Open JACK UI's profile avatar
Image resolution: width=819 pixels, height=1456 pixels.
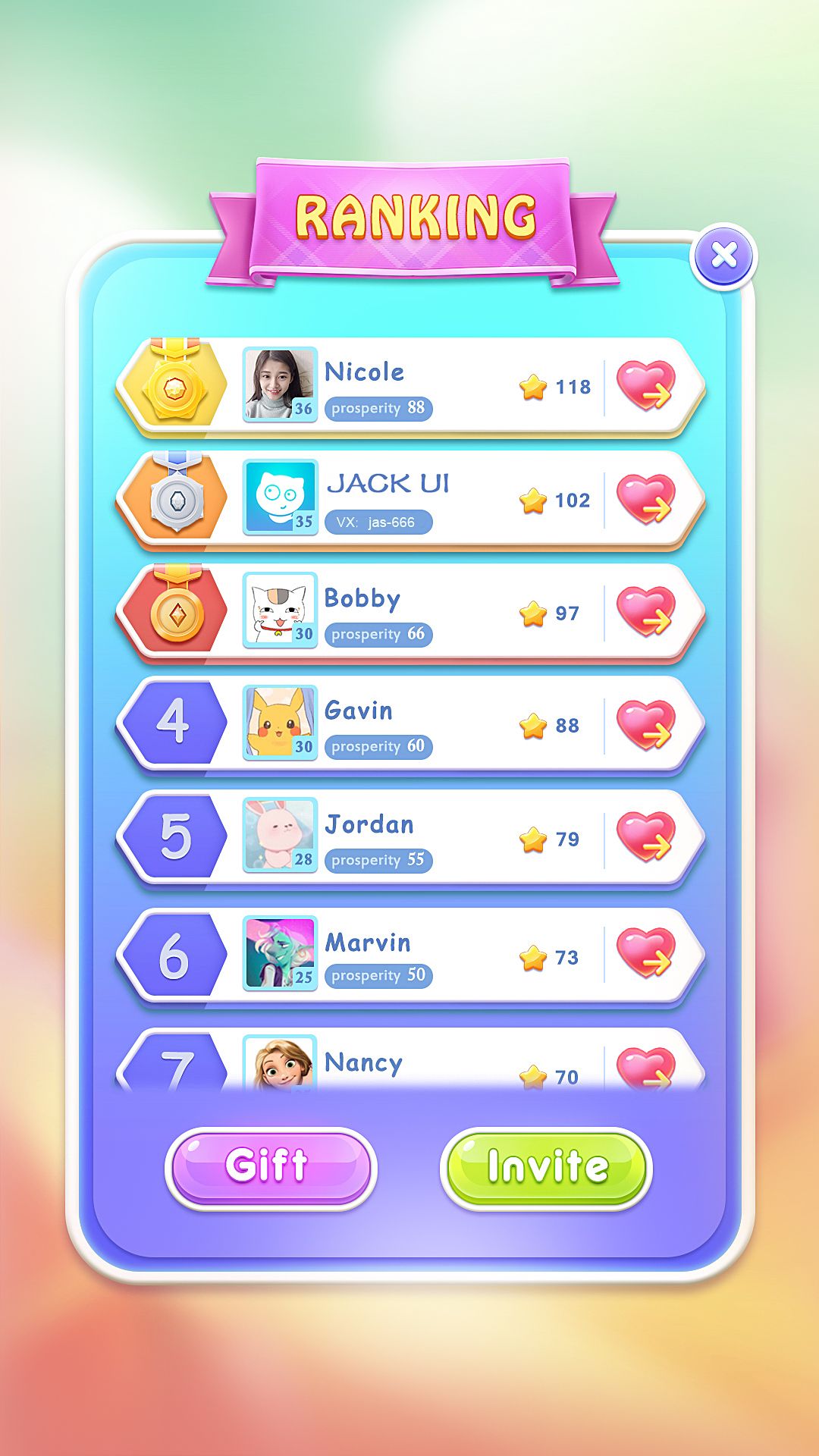coord(279,497)
